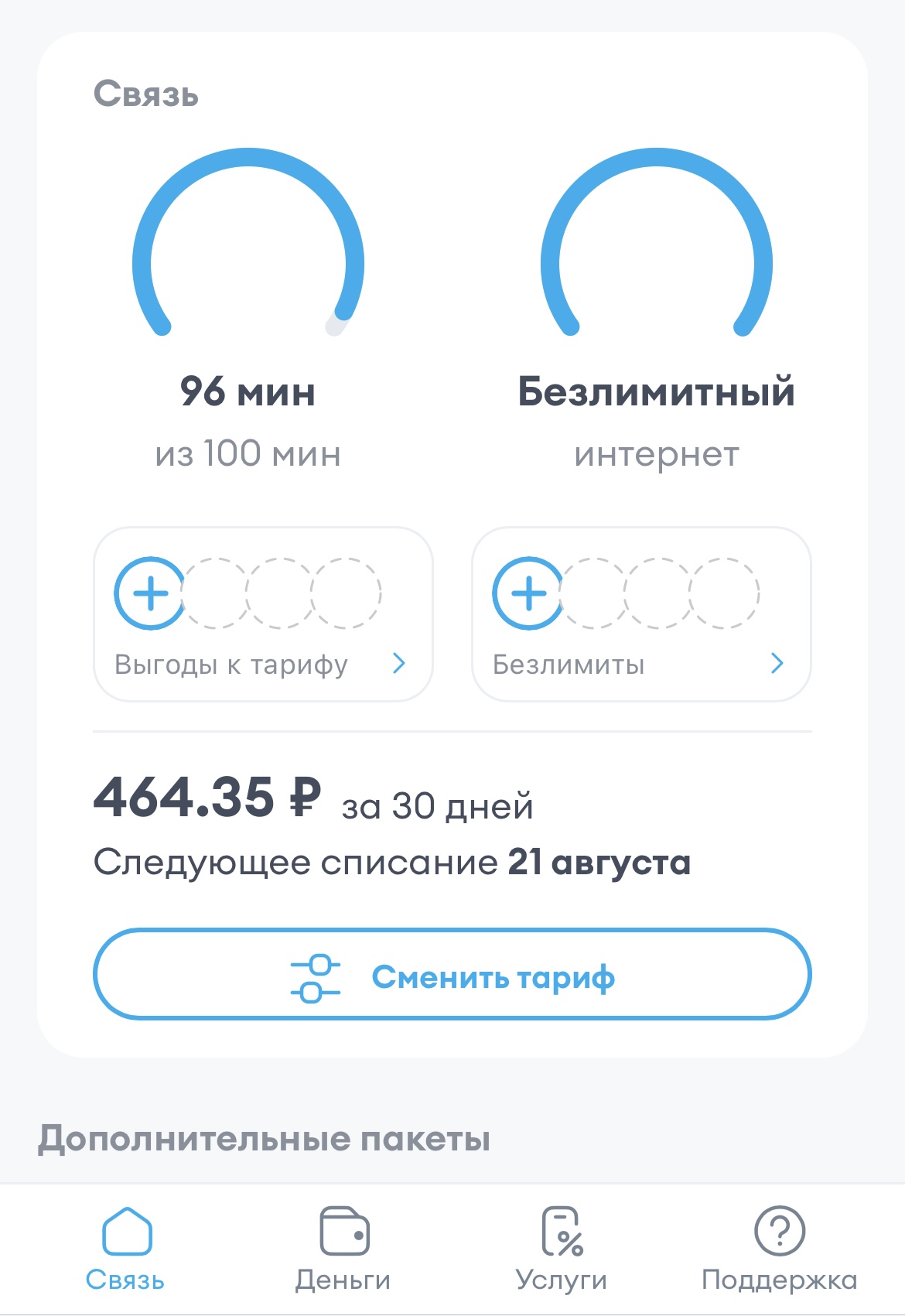Open the Выгоды к тарифу card
905x1316 pixels.
point(262,615)
